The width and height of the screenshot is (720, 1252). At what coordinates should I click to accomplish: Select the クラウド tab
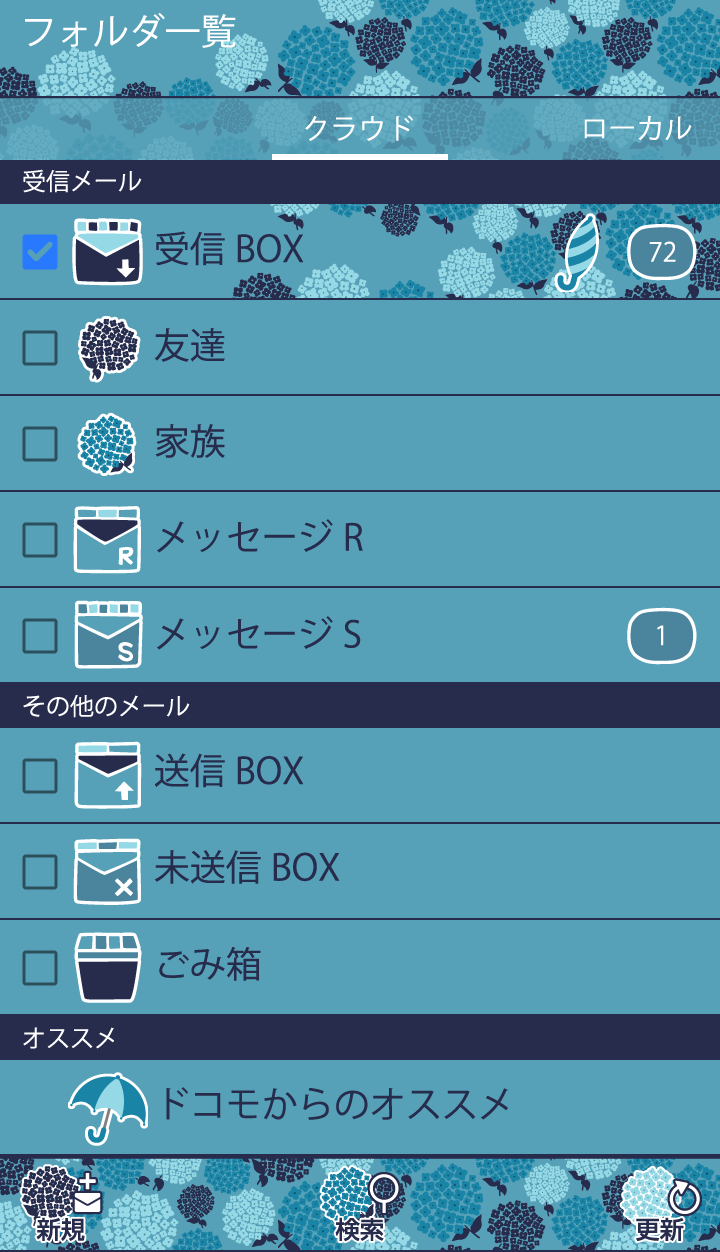359,128
